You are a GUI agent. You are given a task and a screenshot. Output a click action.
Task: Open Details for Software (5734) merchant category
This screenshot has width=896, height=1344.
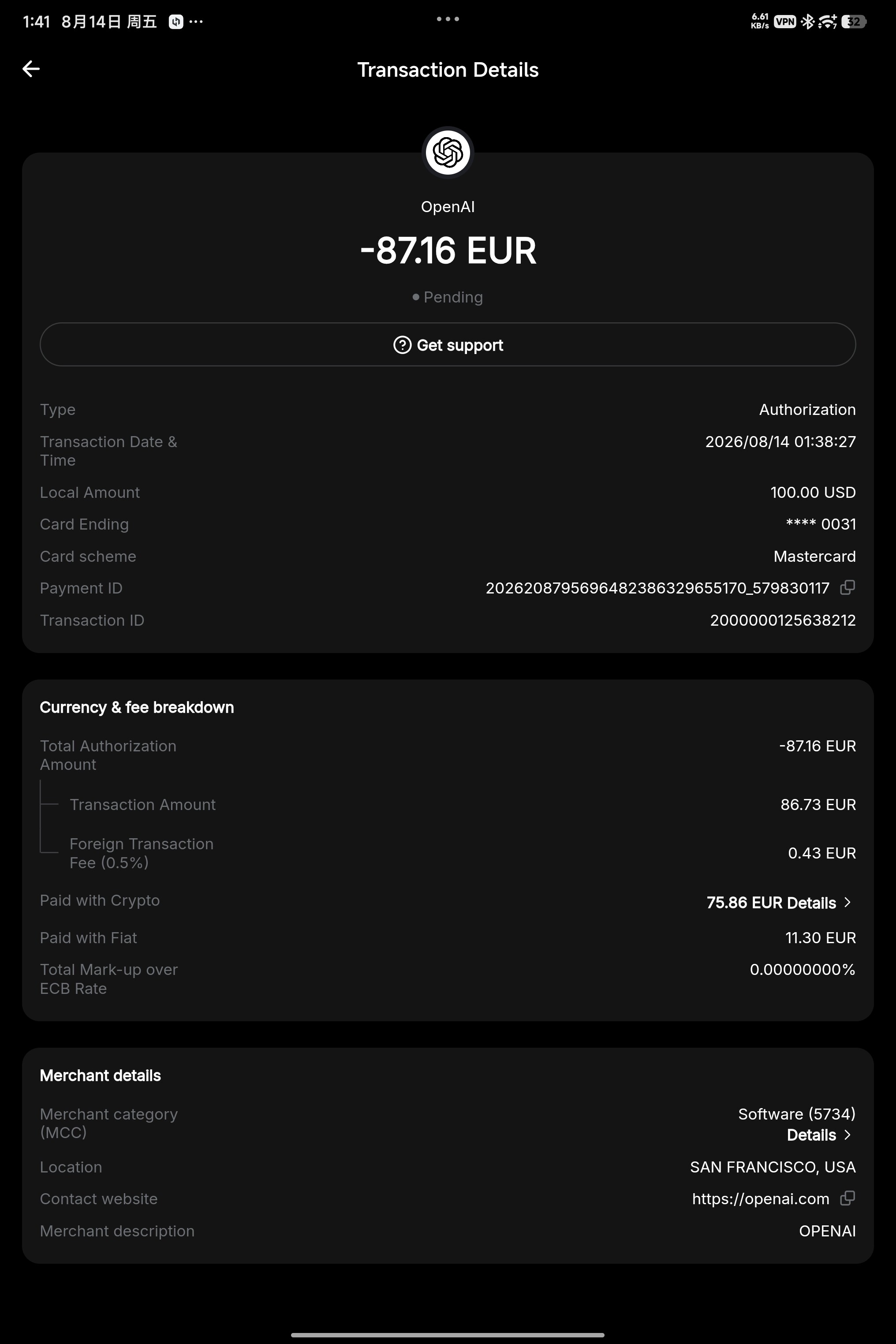click(819, 1135)
